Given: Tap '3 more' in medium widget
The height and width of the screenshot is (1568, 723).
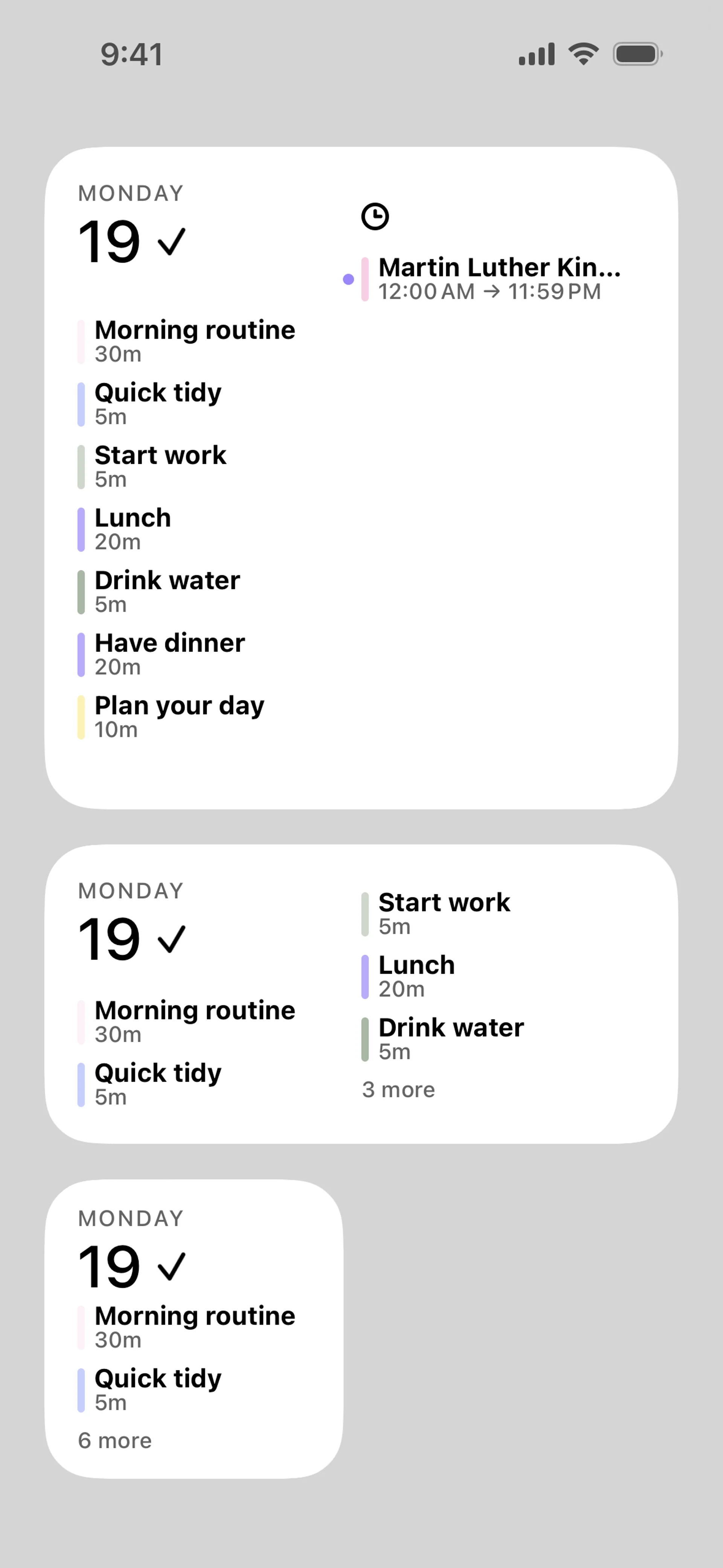Looking at the screenshot, I should click(x=398, y=1090).
